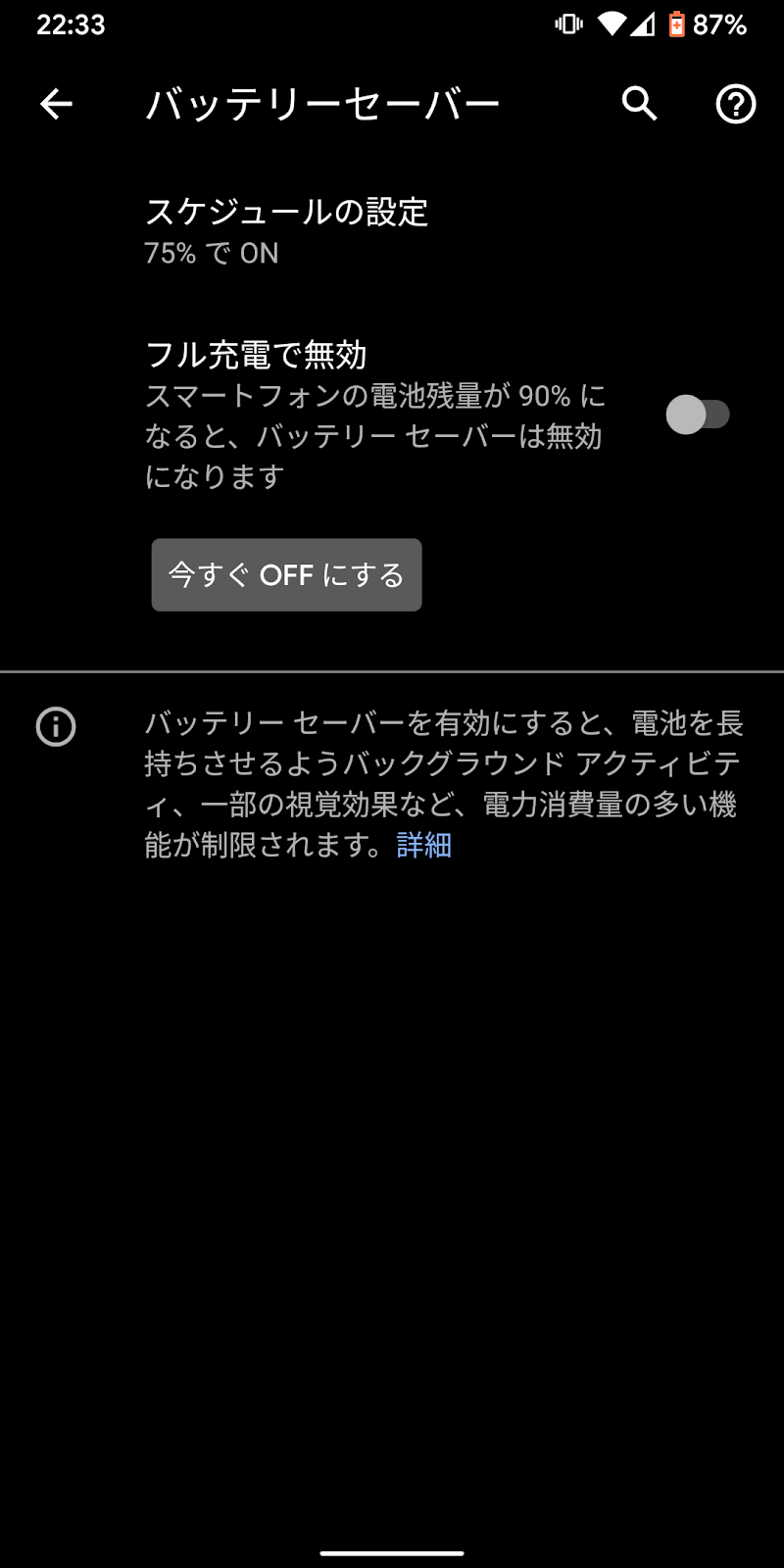
Task: Open スケジュールの設定
Action: coord(286,231)
